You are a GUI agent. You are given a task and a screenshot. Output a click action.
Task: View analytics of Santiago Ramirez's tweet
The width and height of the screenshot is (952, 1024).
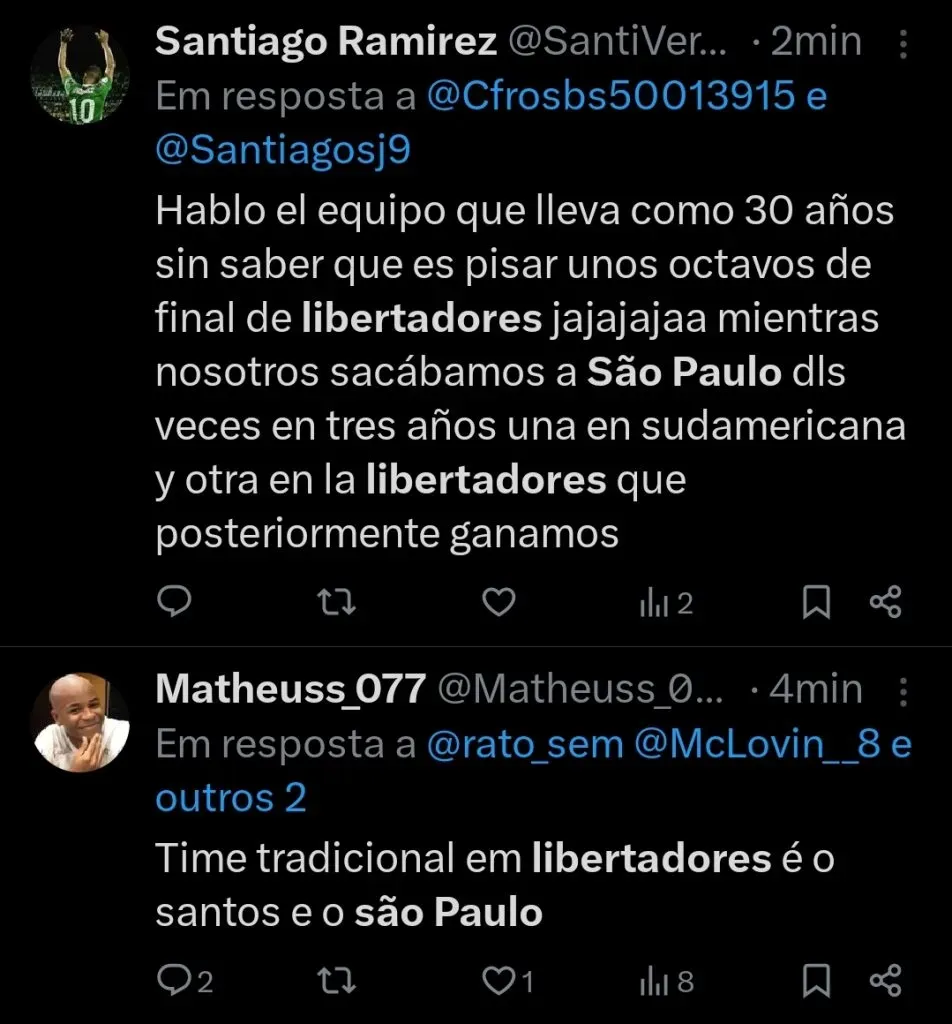pyautogui.click(x=666, y=602)
